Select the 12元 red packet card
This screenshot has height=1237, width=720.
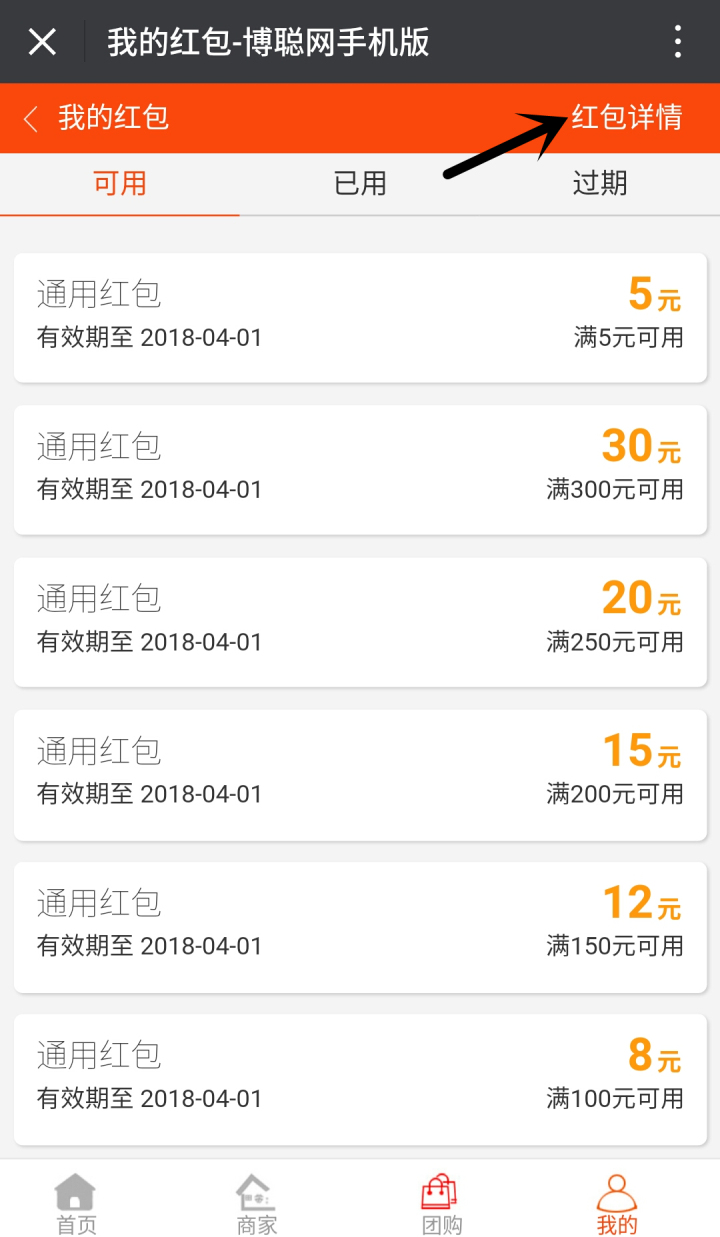coord(360,926)
